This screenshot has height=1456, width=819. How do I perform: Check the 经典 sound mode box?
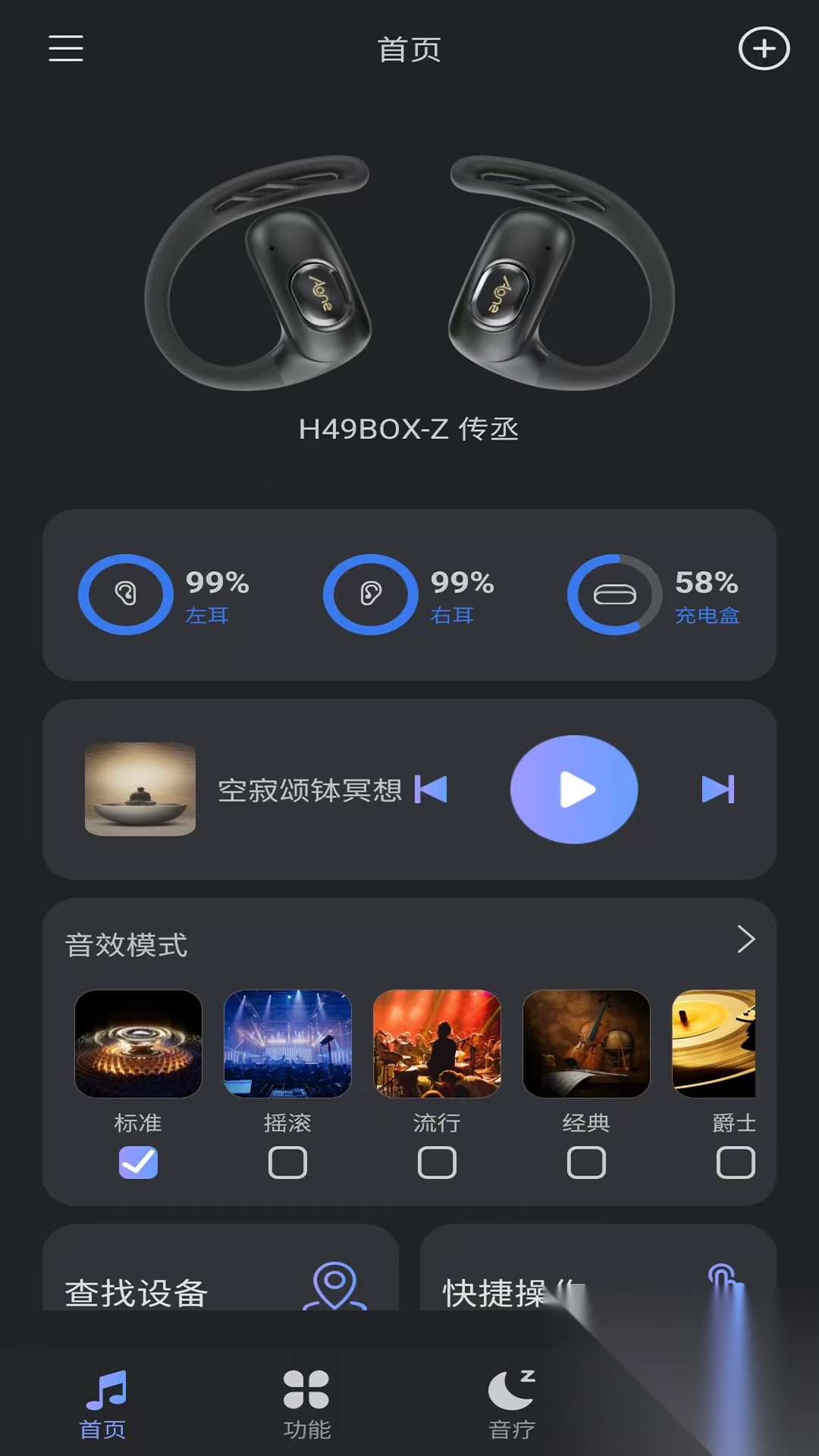(x=586, y=1163)
